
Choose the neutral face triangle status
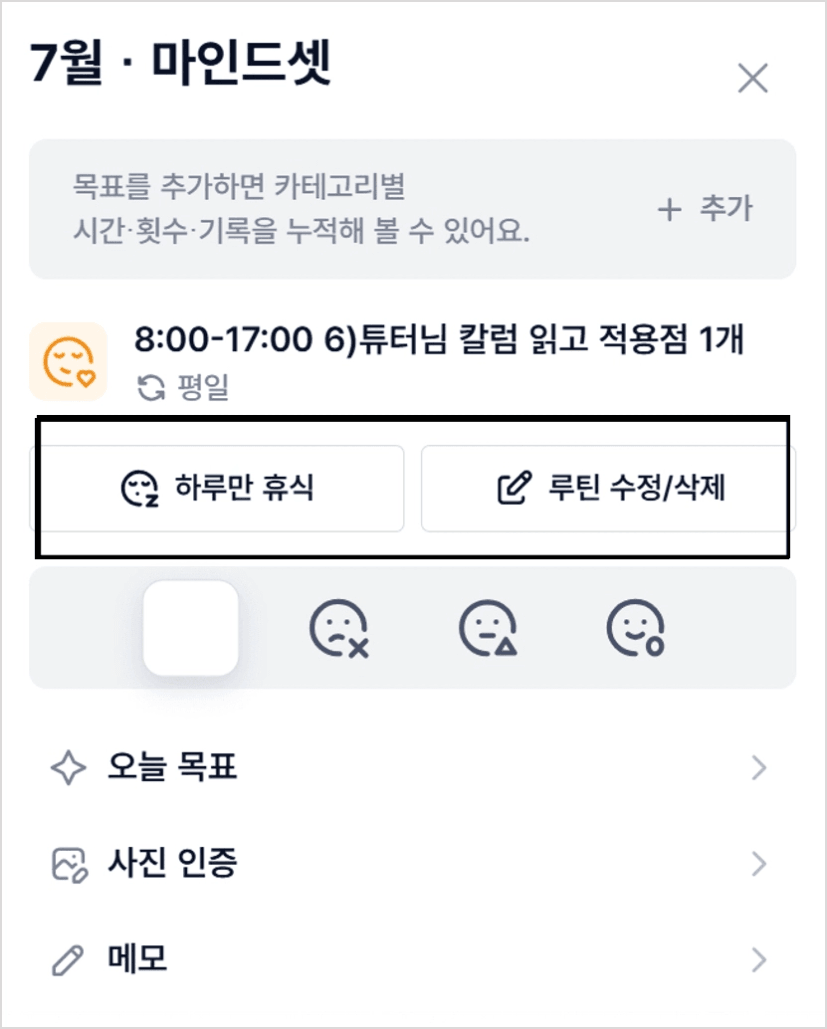[488, 628]
